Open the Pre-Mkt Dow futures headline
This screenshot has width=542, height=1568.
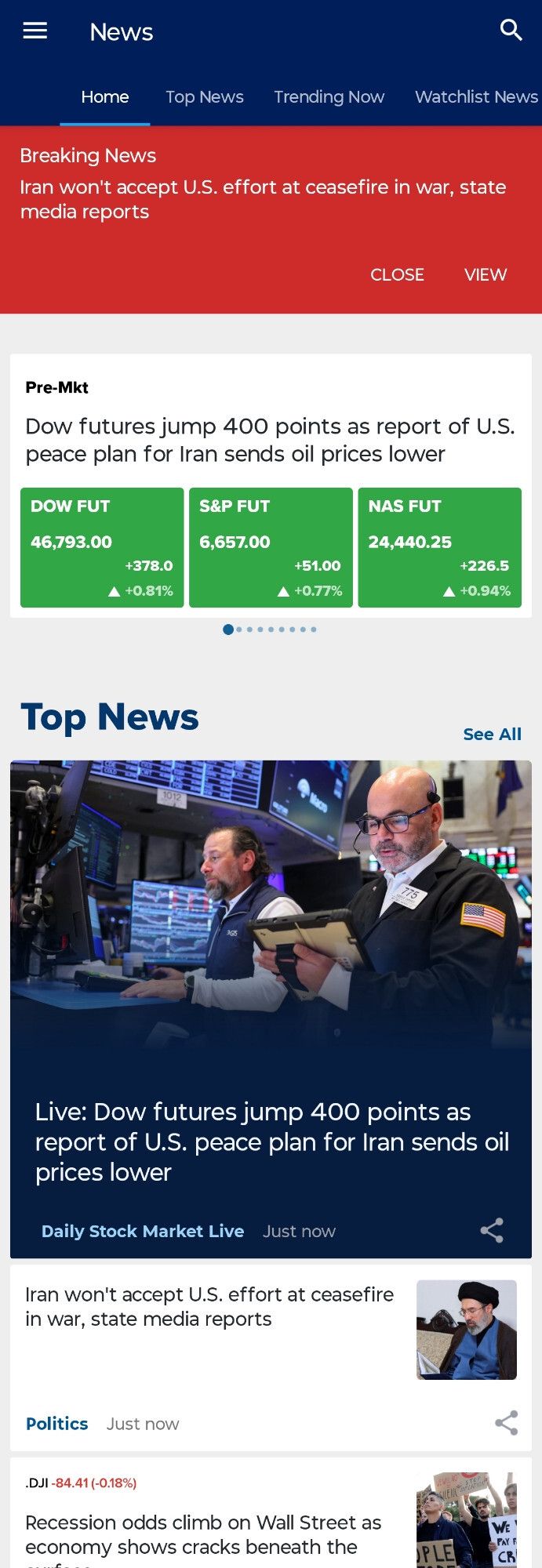[270, 440]
